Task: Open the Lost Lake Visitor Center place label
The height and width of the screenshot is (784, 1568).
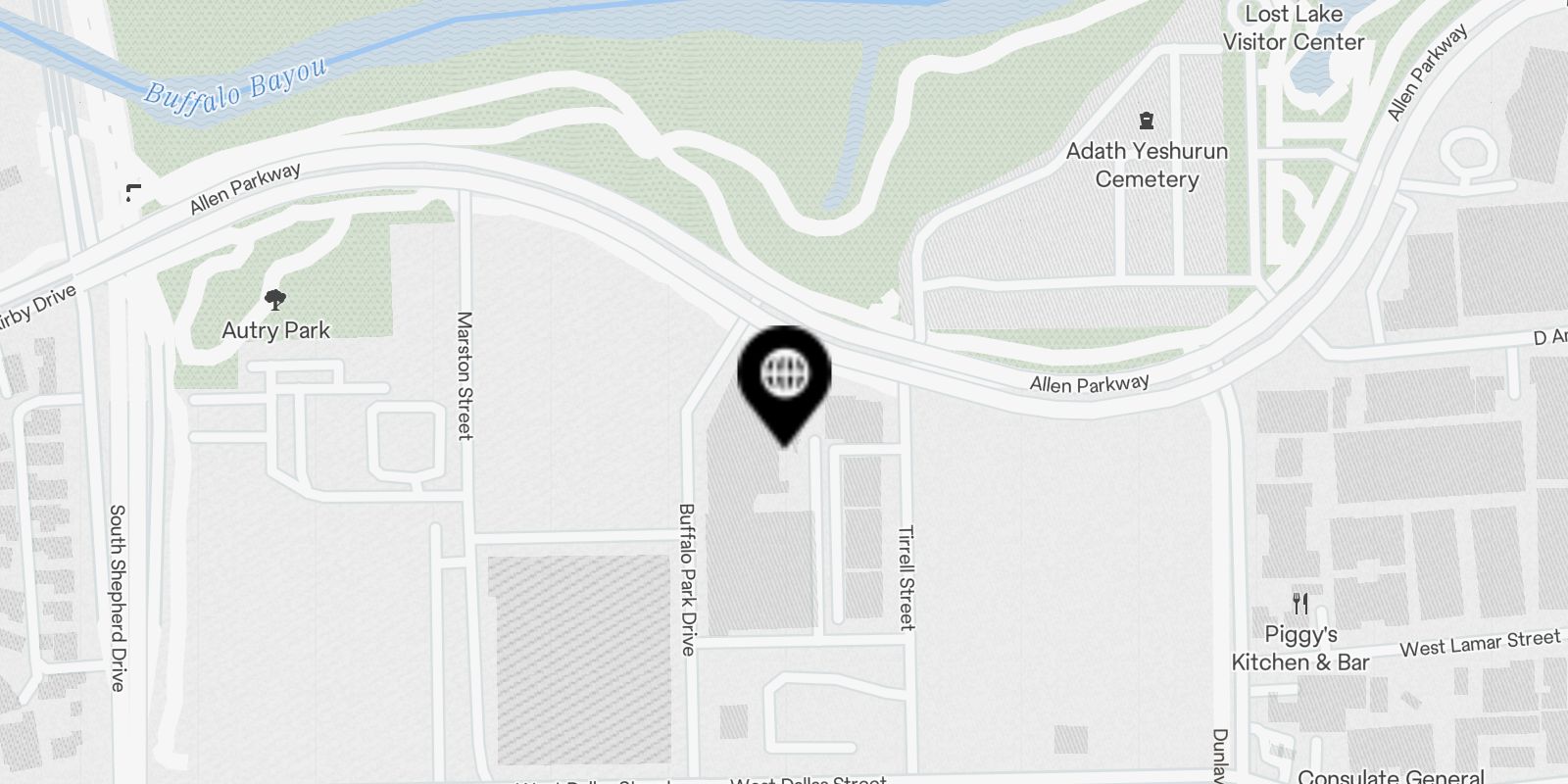Action: tap(1293, 28)
